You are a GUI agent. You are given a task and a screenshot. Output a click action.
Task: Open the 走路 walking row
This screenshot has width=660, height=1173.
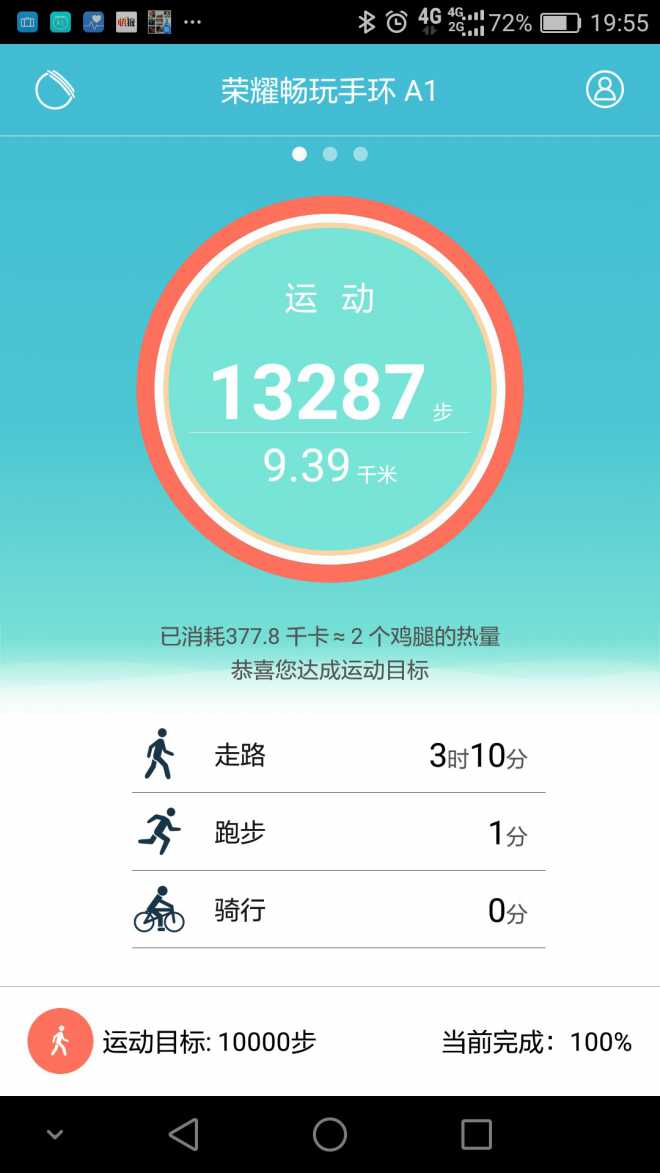pyautogui.click(x=338, y=755)
